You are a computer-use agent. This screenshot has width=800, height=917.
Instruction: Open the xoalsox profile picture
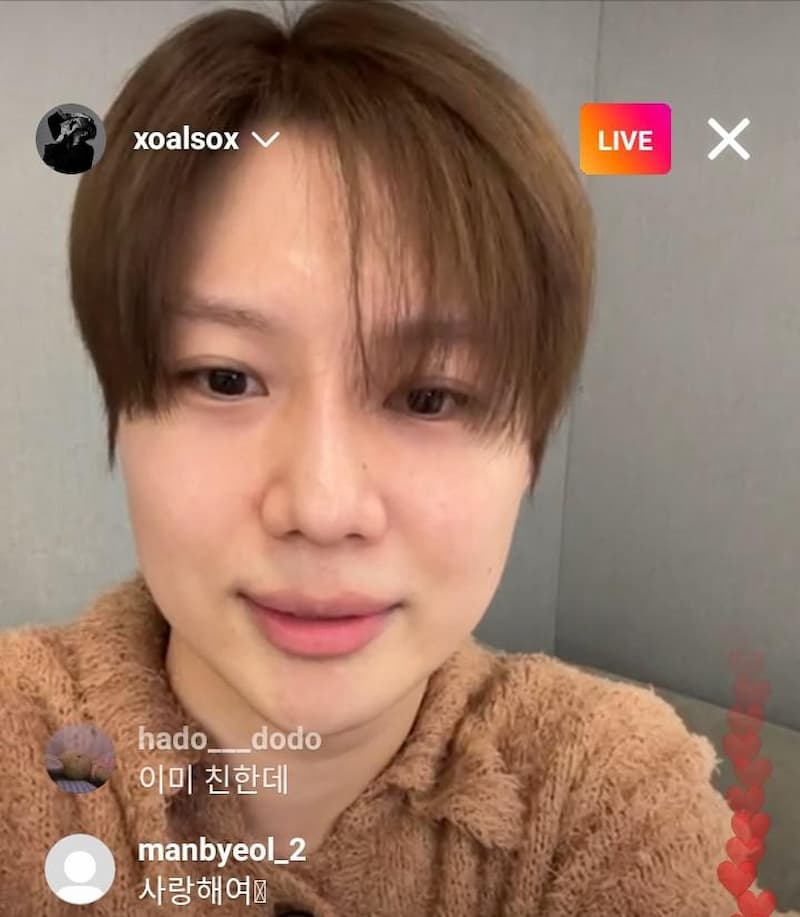coord(71,139)
